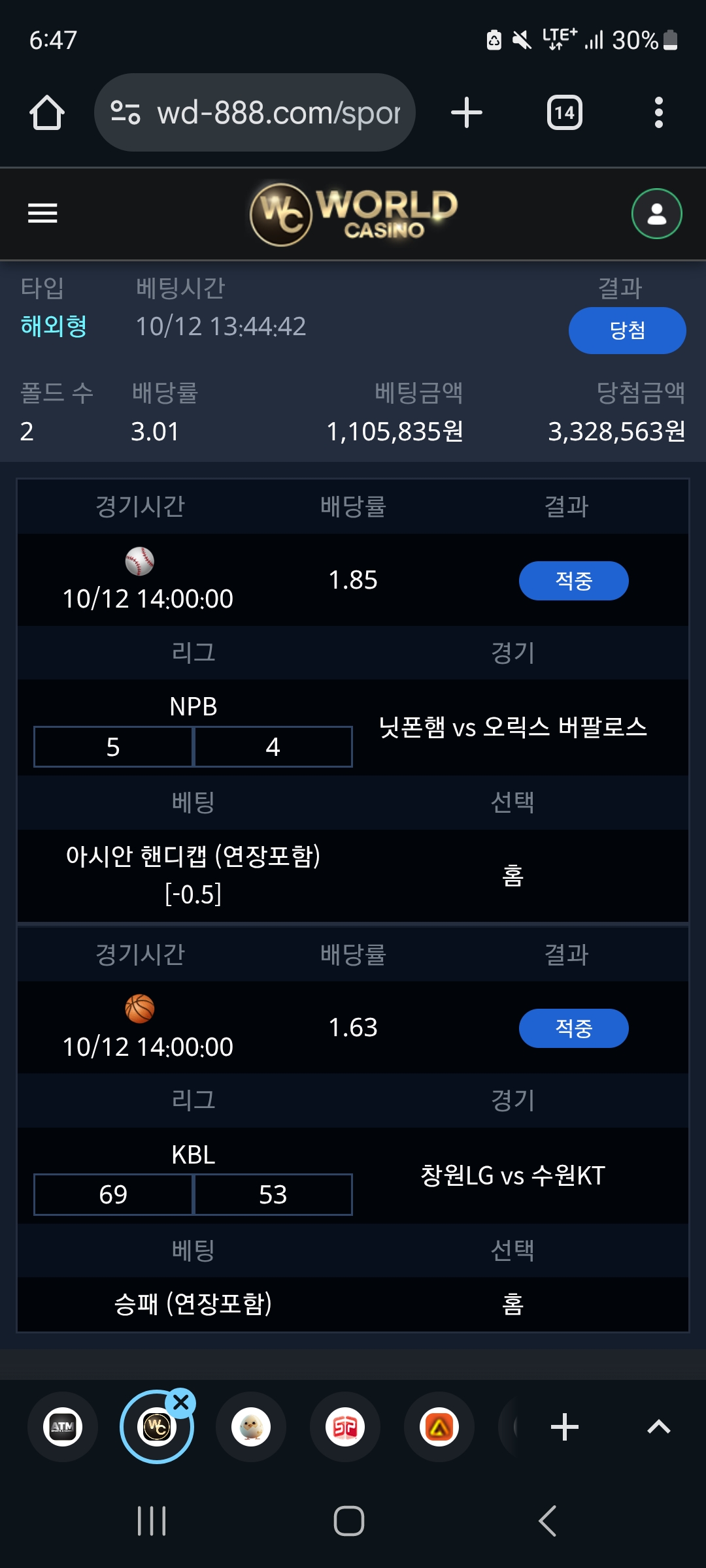Switch to the chick icon shortcut tab

coord(251,1427)
